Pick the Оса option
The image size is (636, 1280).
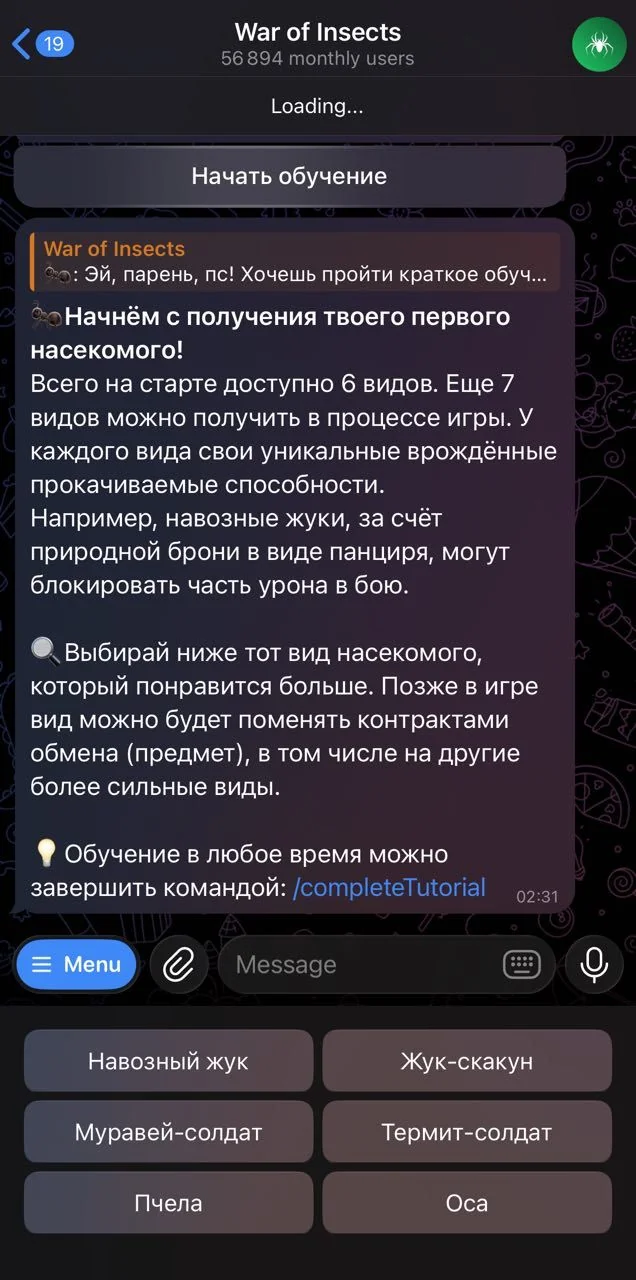467,1203
